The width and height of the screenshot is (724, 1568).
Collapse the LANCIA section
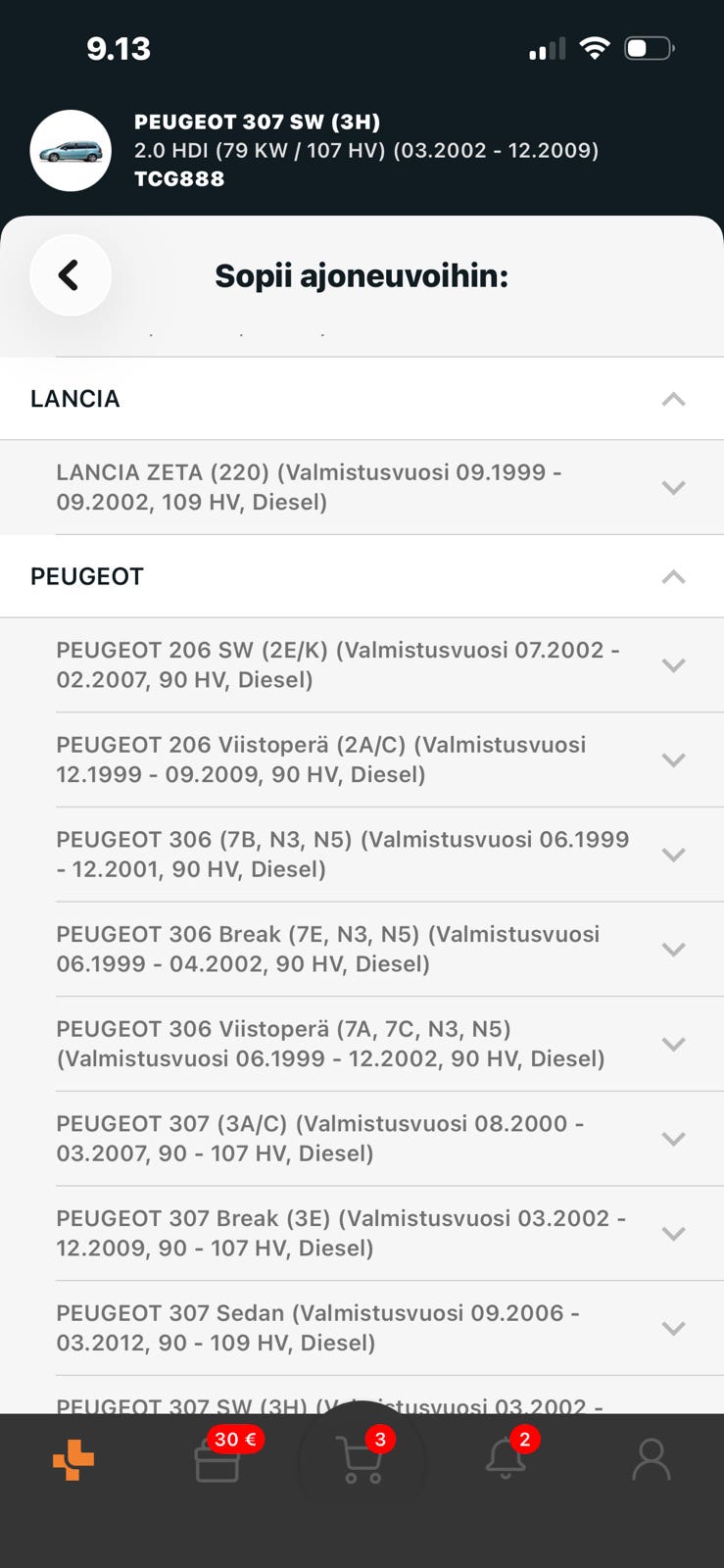(x=362, y=399)
